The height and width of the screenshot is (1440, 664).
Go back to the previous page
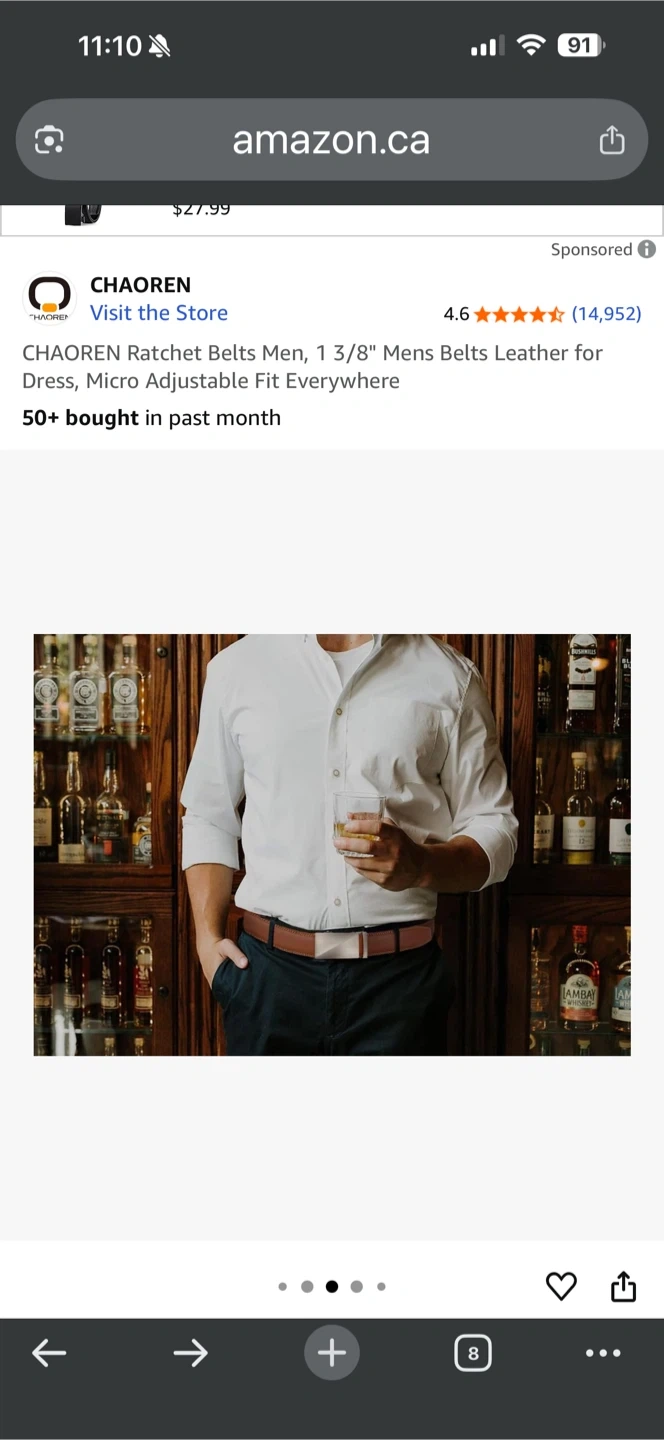[x=49, y=1353]
